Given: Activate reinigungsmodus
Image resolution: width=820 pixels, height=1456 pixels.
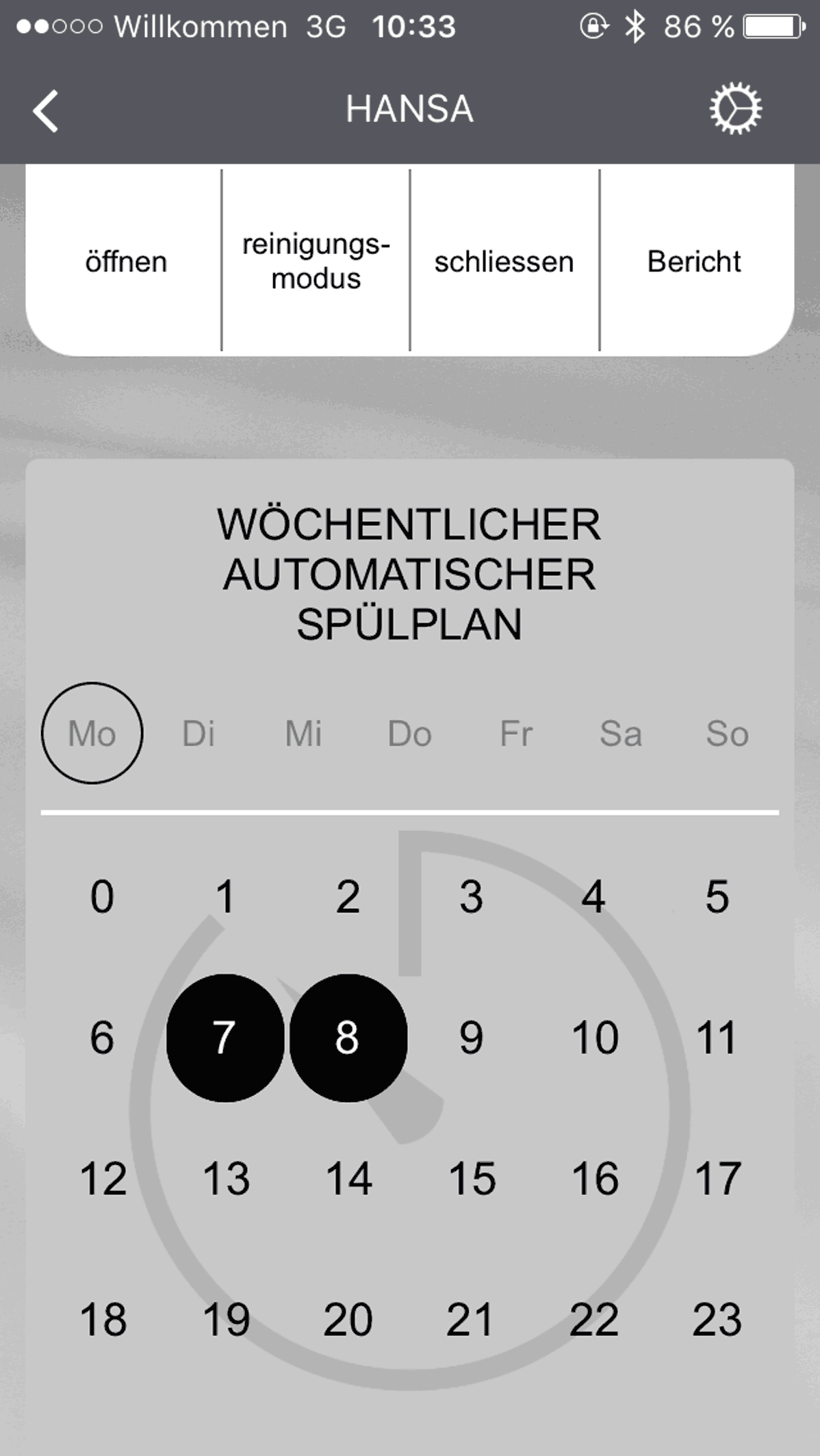Looking at the screenshot, I should pyautogui.click(x=316, y=262).
